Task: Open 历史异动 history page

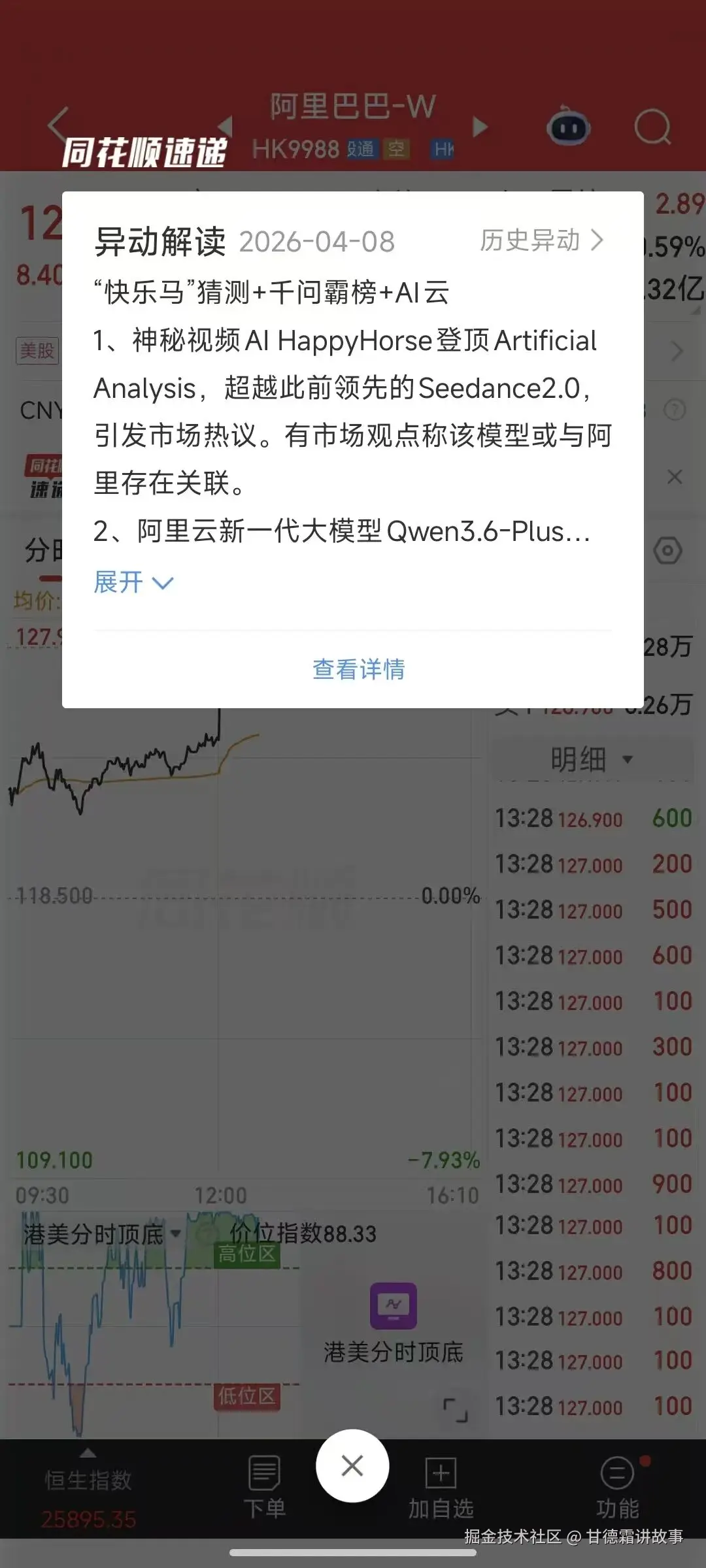Action: coord(541,240)
